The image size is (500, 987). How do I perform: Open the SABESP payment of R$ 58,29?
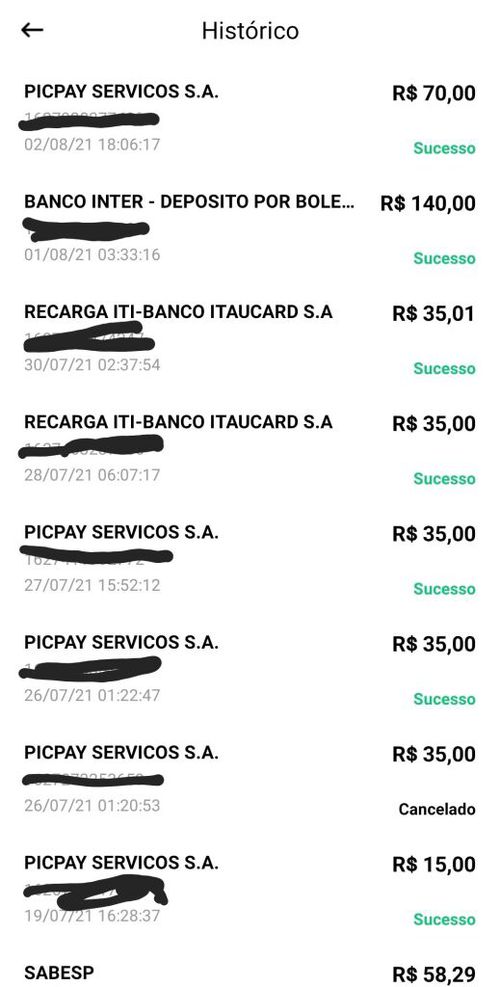[250, 969]
